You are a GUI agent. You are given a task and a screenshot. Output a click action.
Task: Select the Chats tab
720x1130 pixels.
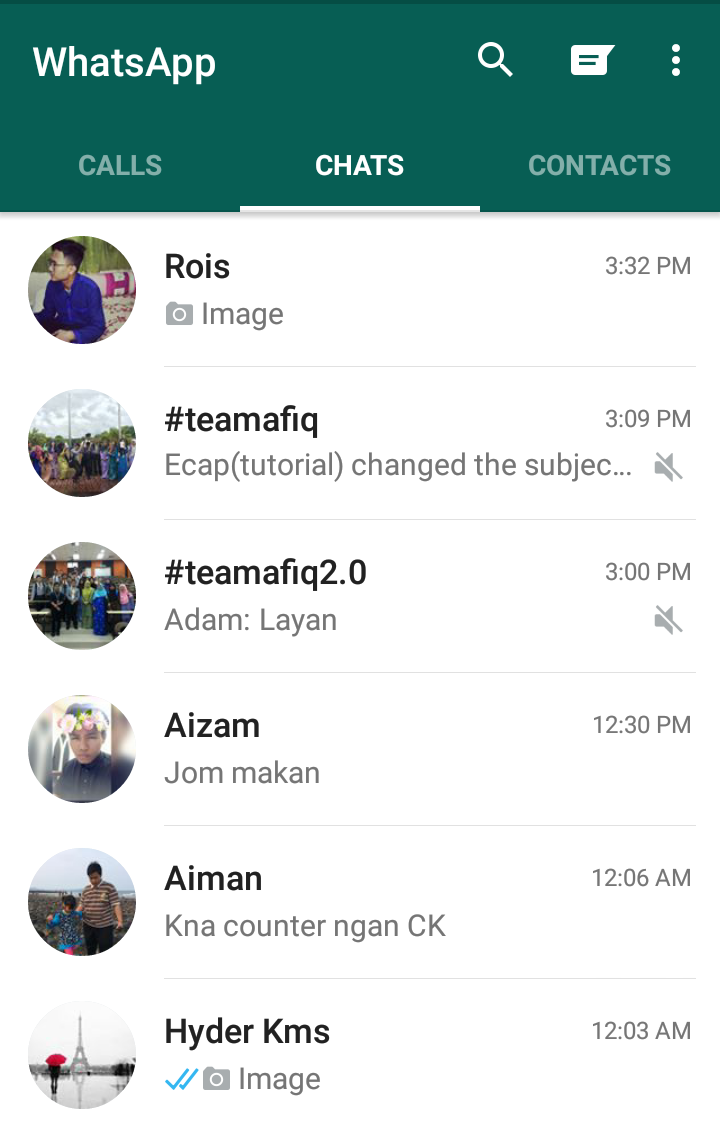360,166
